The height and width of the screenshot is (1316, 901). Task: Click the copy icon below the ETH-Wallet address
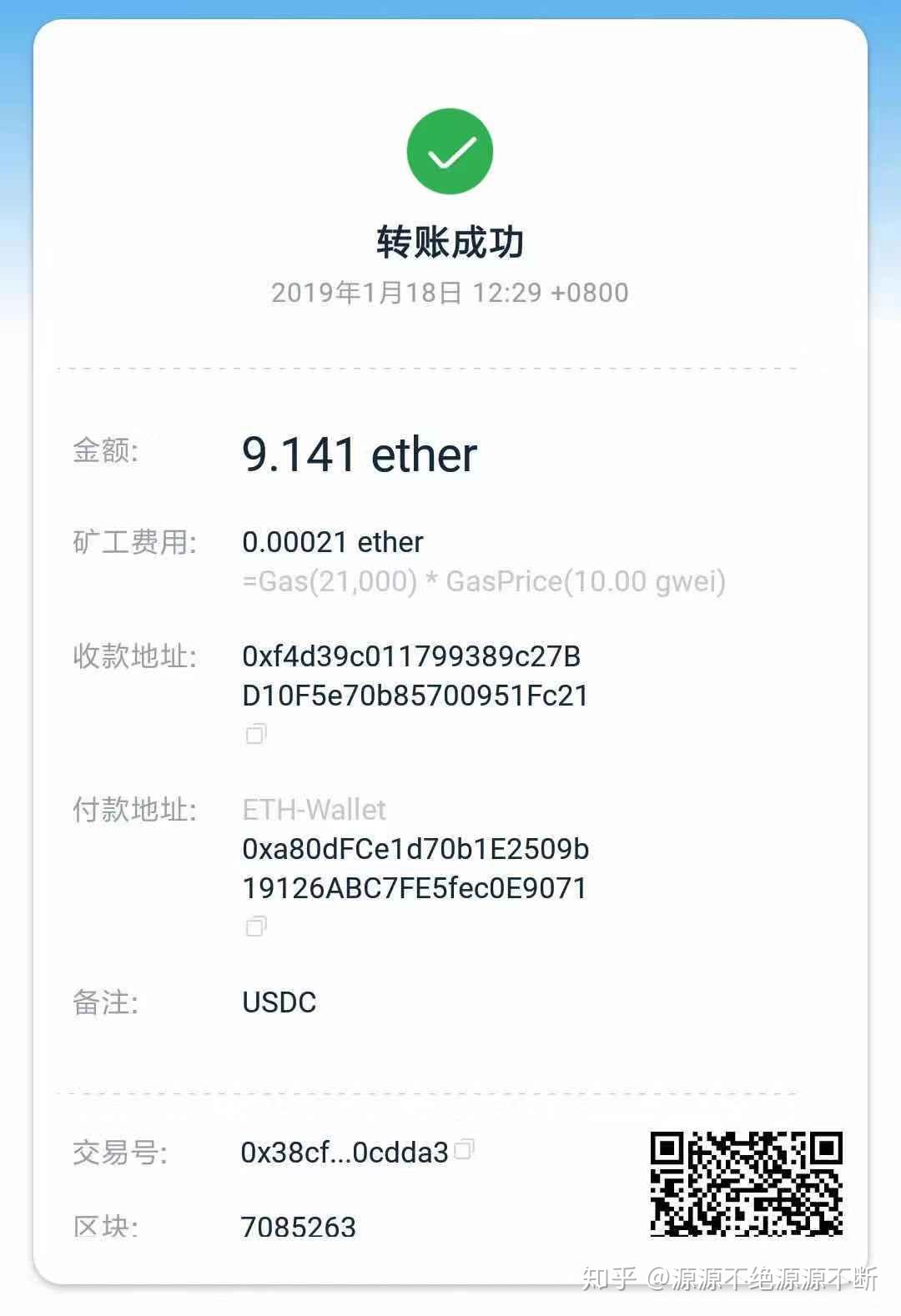[x=255, y=927]
